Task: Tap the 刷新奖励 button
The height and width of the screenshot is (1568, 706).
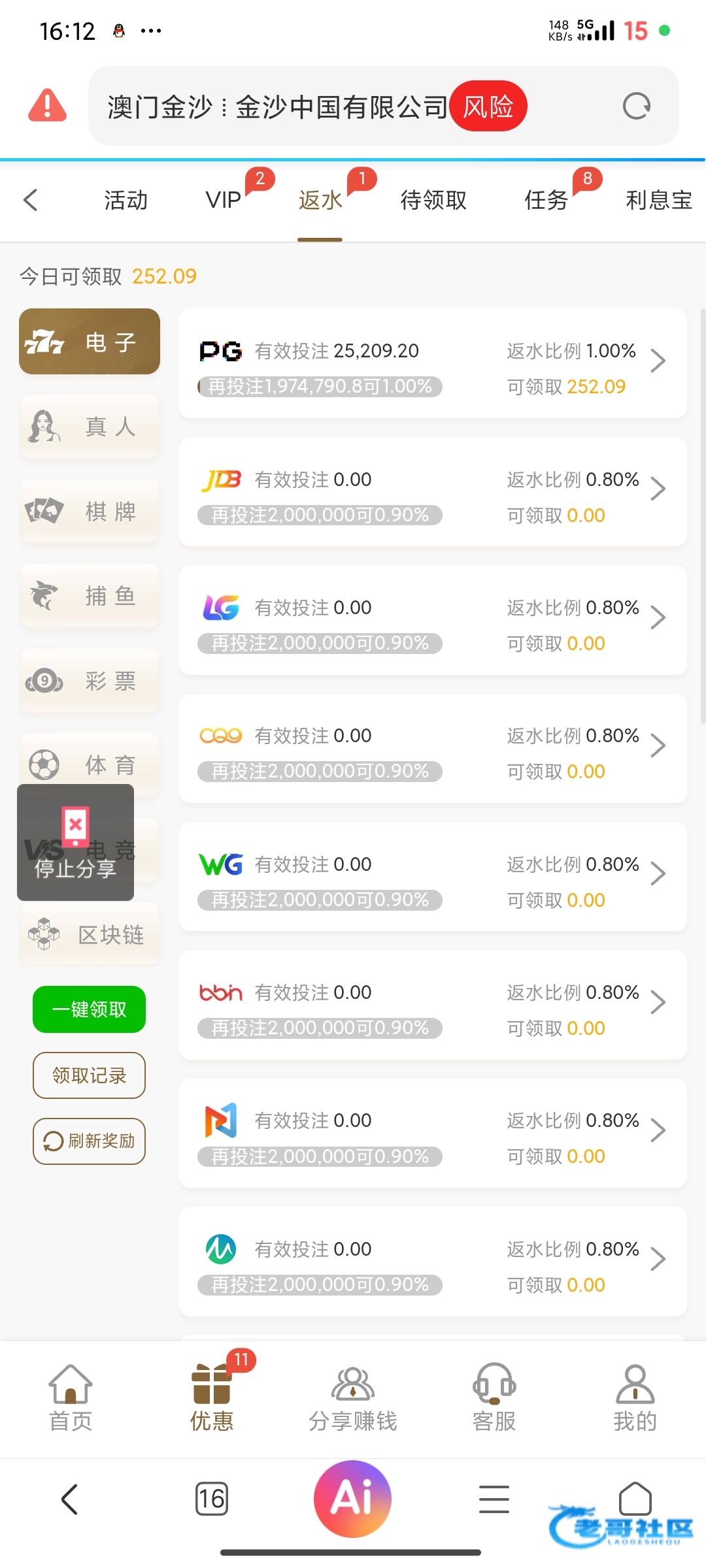Action: click(90, 1141)
